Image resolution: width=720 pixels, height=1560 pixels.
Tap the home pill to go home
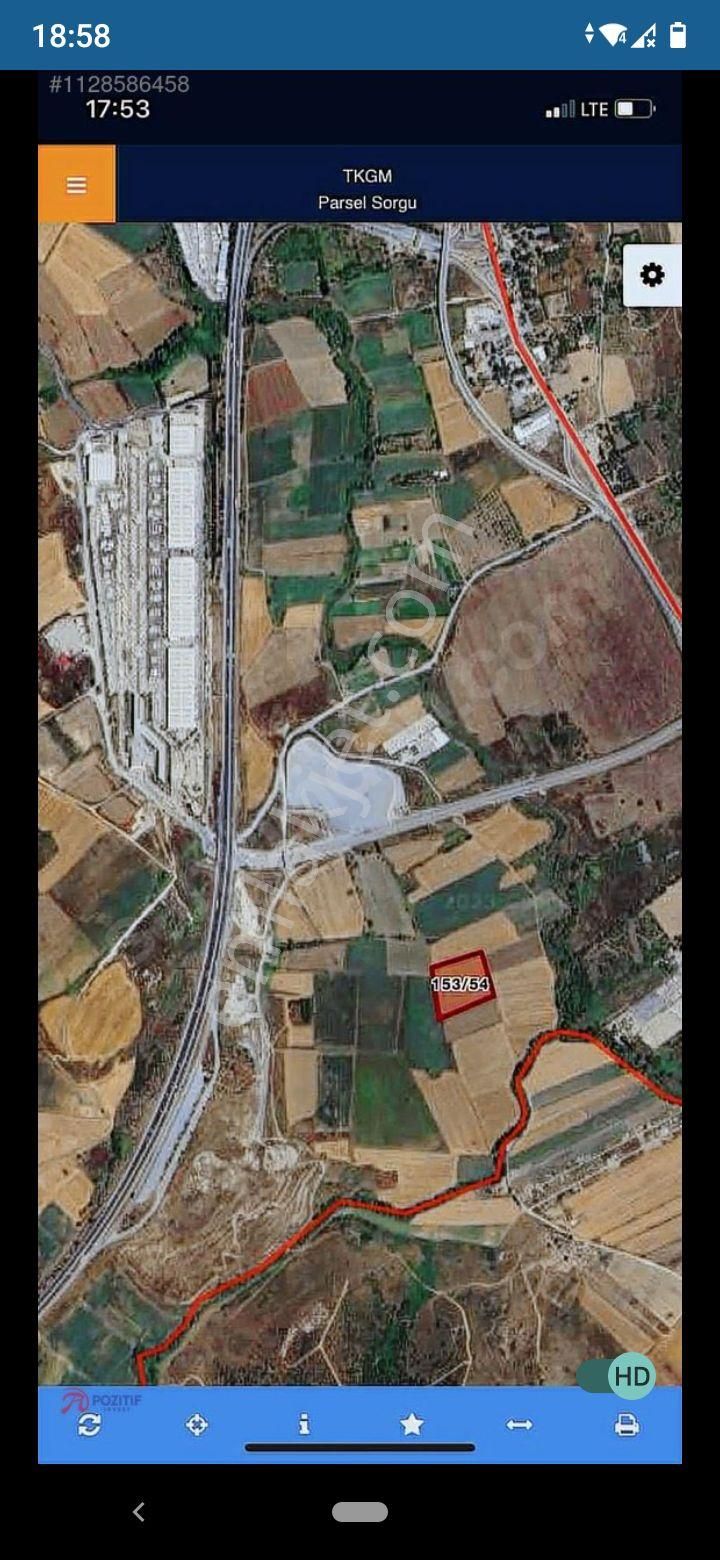coord(360,1512)
